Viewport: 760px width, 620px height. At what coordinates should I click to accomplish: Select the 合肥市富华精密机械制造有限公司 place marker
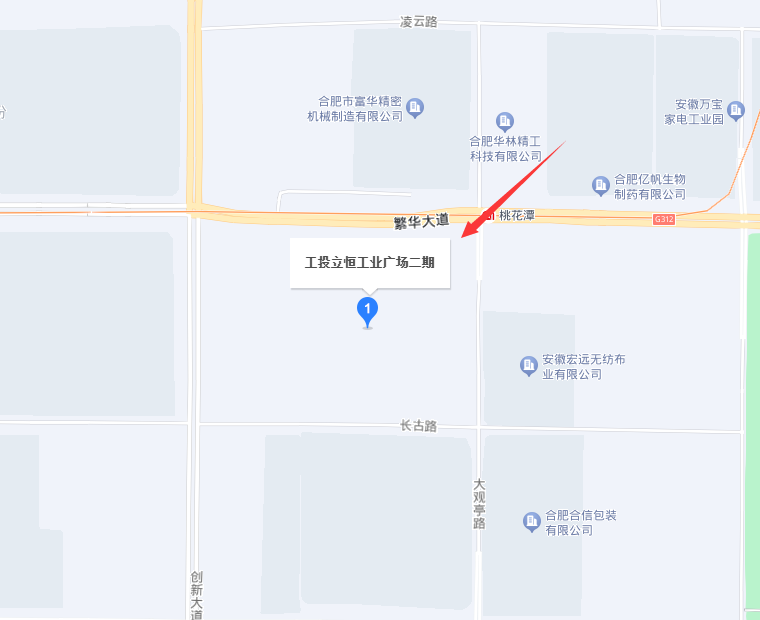pyautogui.click(x=415, y=107)
